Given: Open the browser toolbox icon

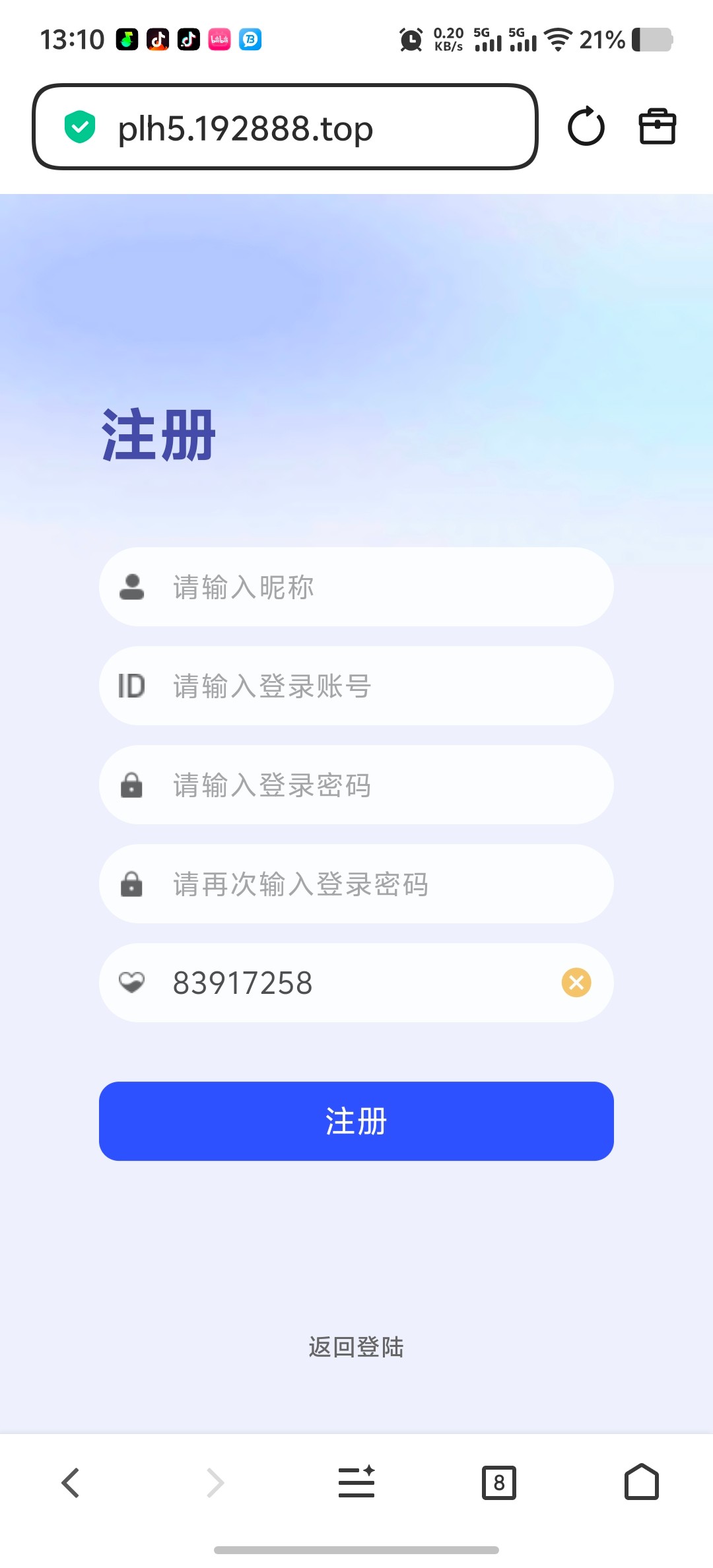Looking at the screenshot, I should pyautogui.click(x=657, y=127).
